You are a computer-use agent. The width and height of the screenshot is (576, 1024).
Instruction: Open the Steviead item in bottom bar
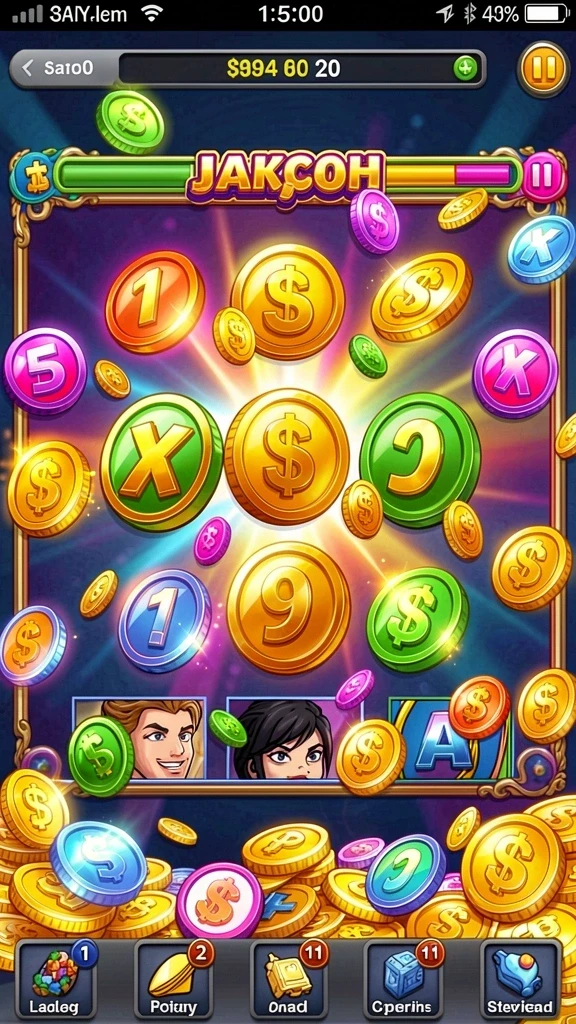[520, 979]
